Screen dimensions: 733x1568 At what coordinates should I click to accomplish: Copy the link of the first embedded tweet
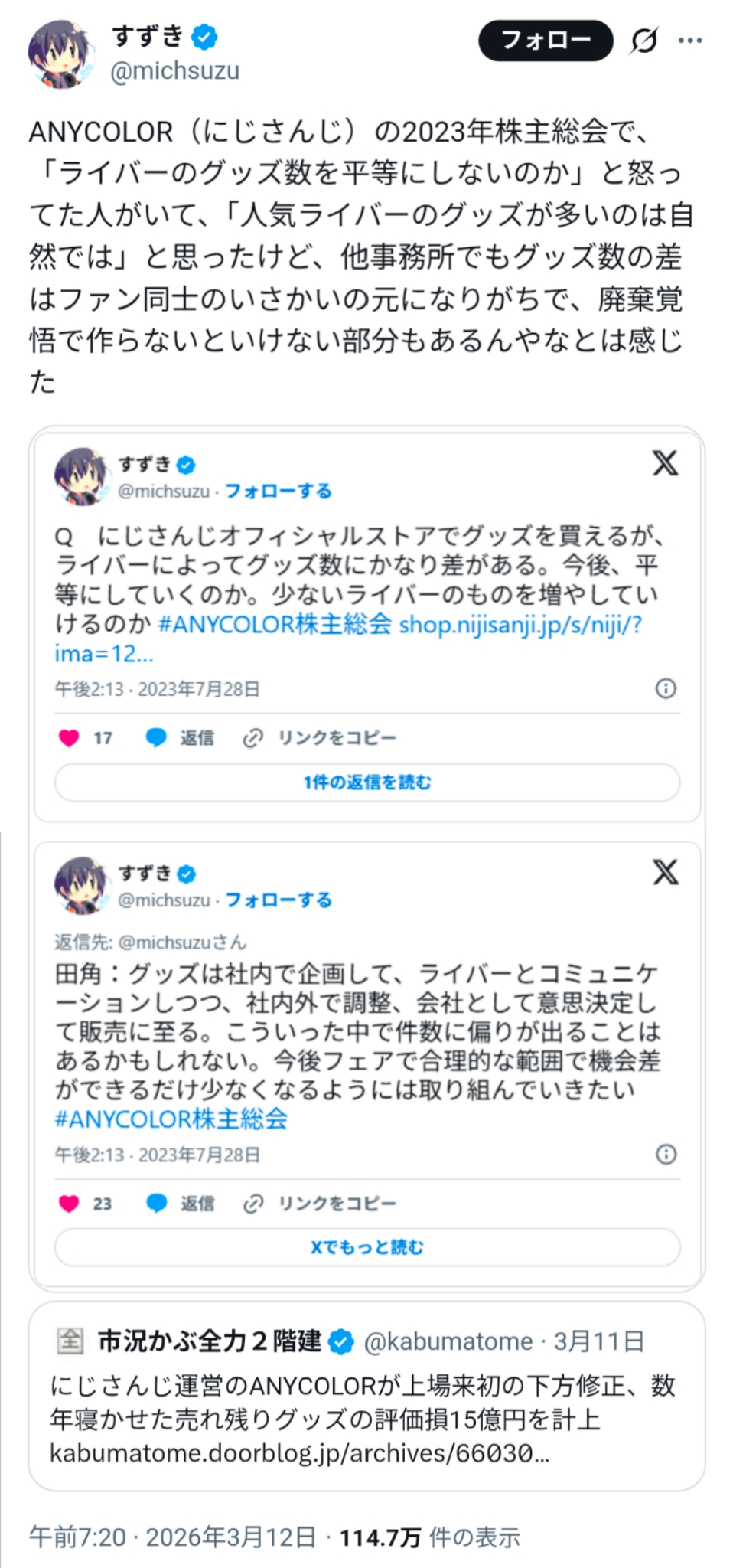320,737
